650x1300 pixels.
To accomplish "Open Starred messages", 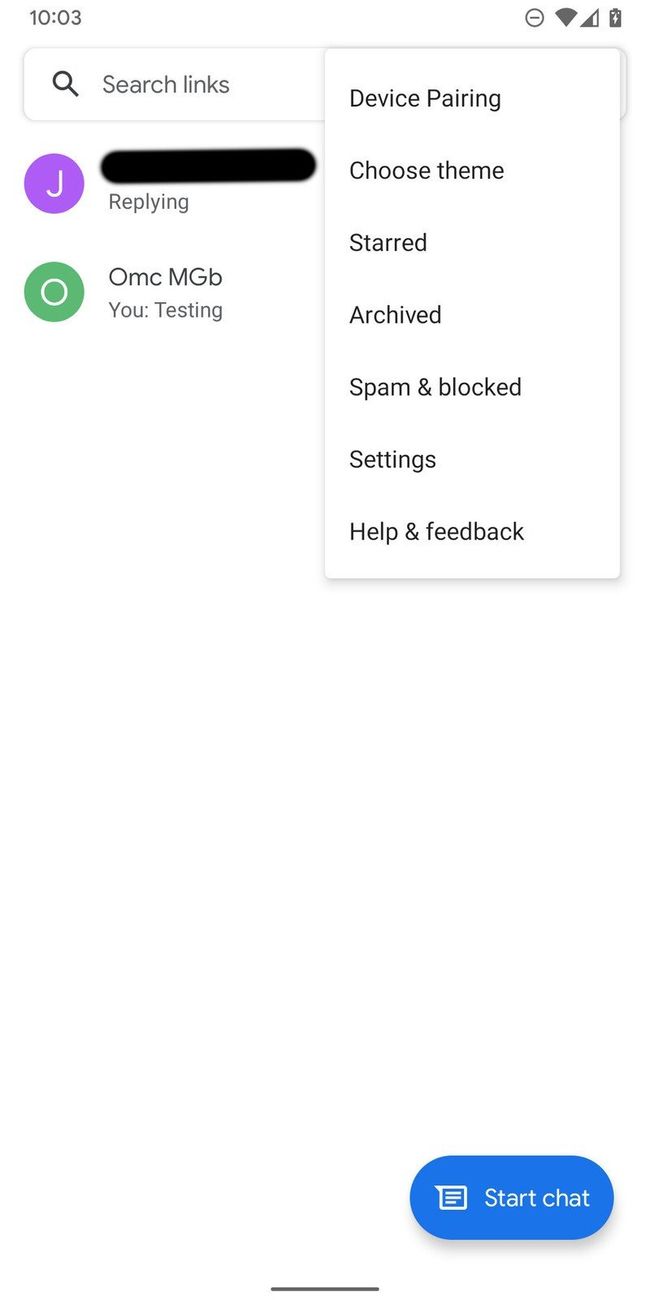I will click(x=388, y=243).
